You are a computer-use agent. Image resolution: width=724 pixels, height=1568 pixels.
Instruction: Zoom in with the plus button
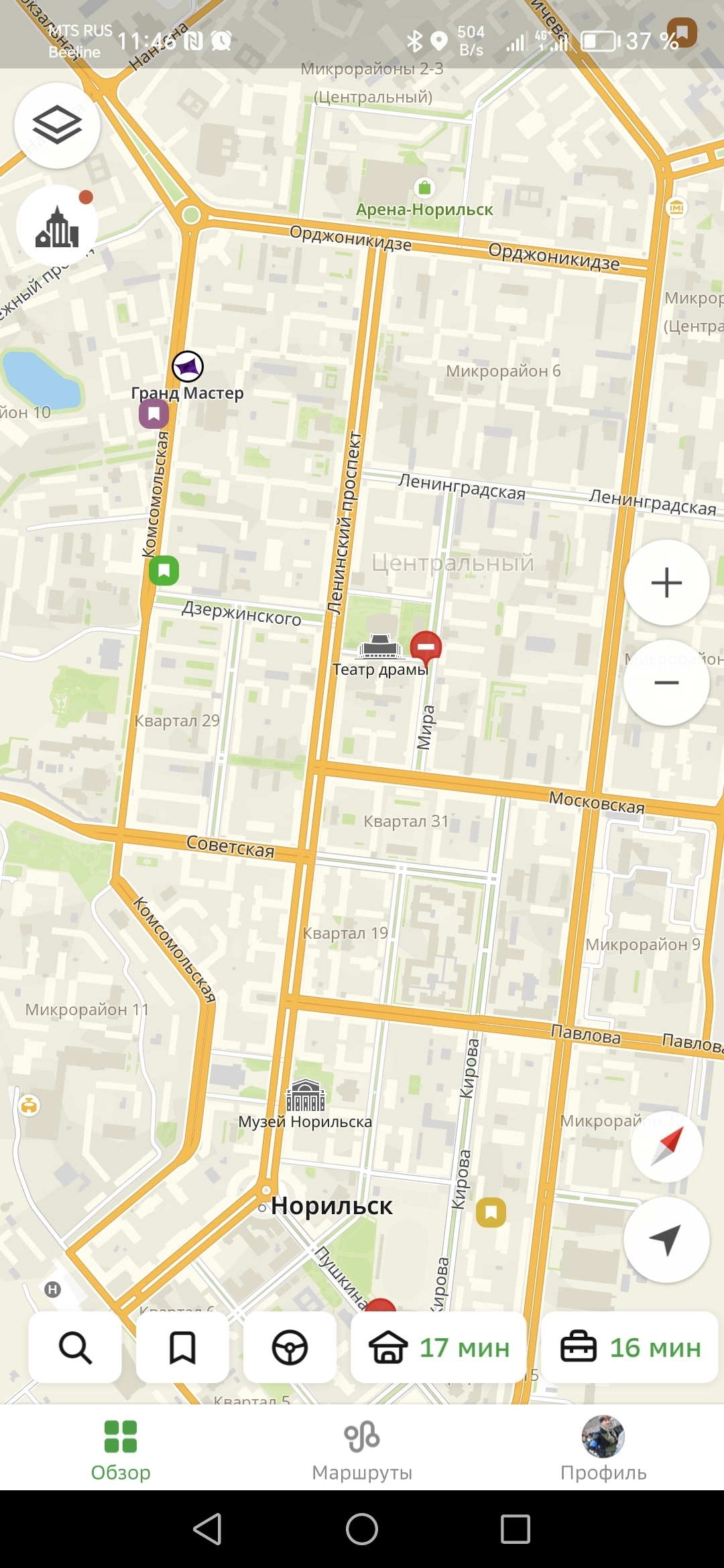point(666,582)
